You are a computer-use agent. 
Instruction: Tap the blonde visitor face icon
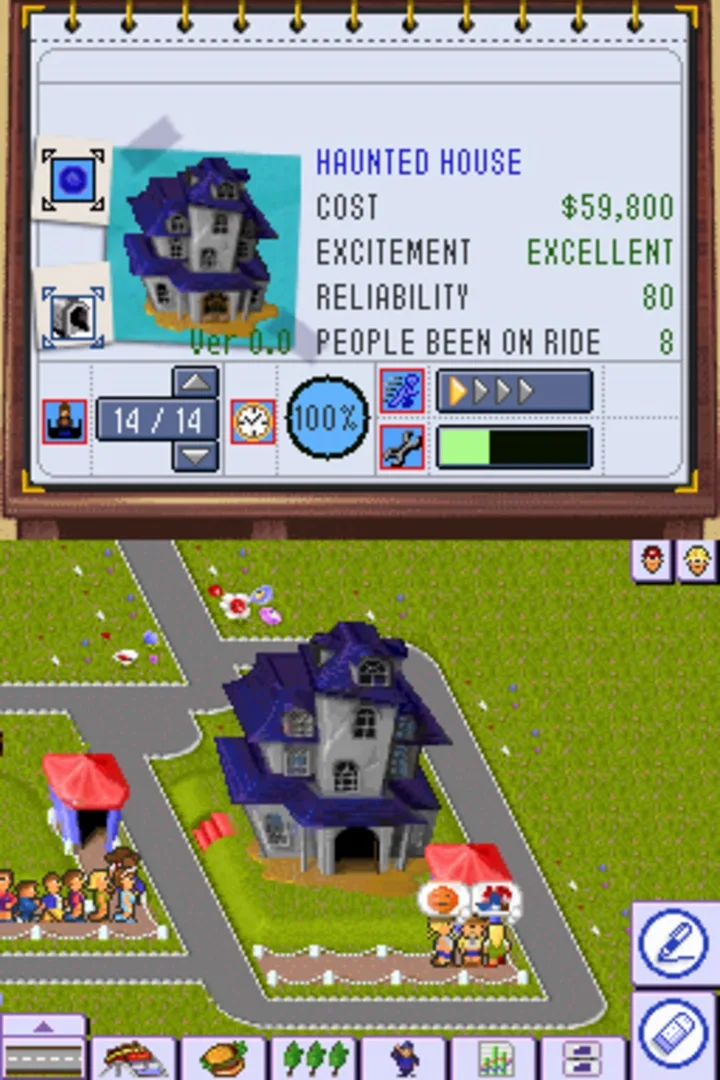coord(696,561)
